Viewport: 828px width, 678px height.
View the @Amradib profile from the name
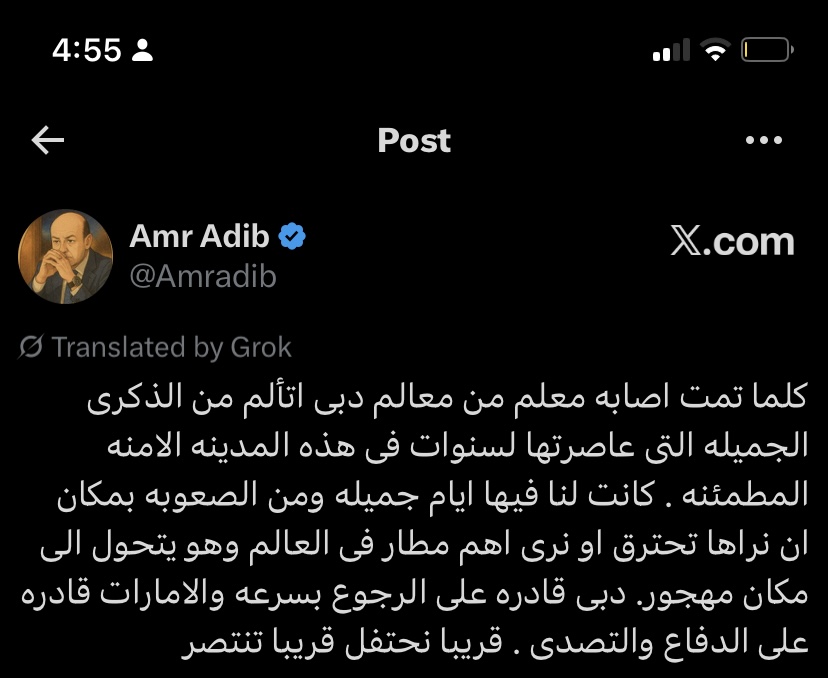click(200, 238)
